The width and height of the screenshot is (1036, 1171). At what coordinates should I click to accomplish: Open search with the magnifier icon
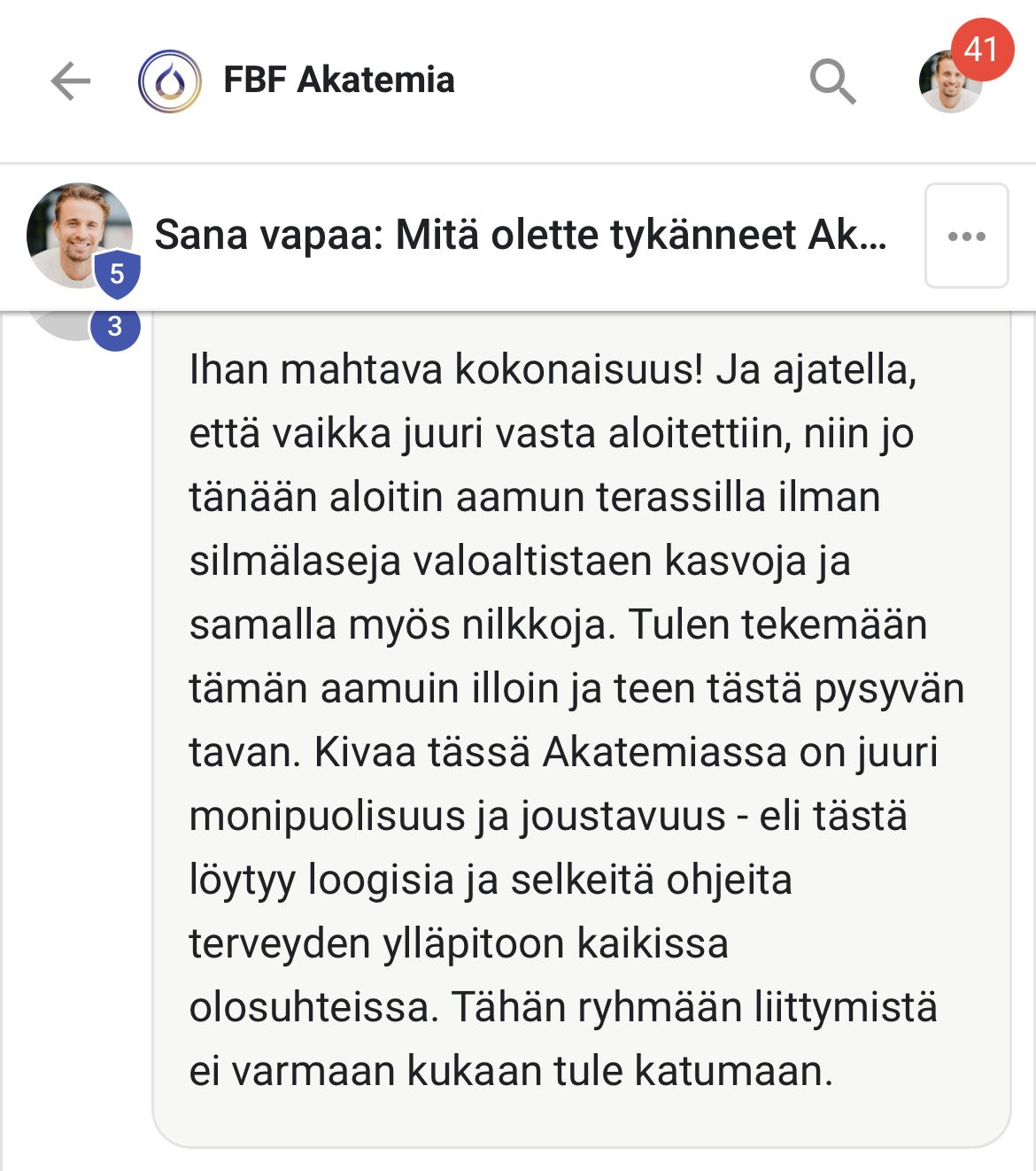832,81
